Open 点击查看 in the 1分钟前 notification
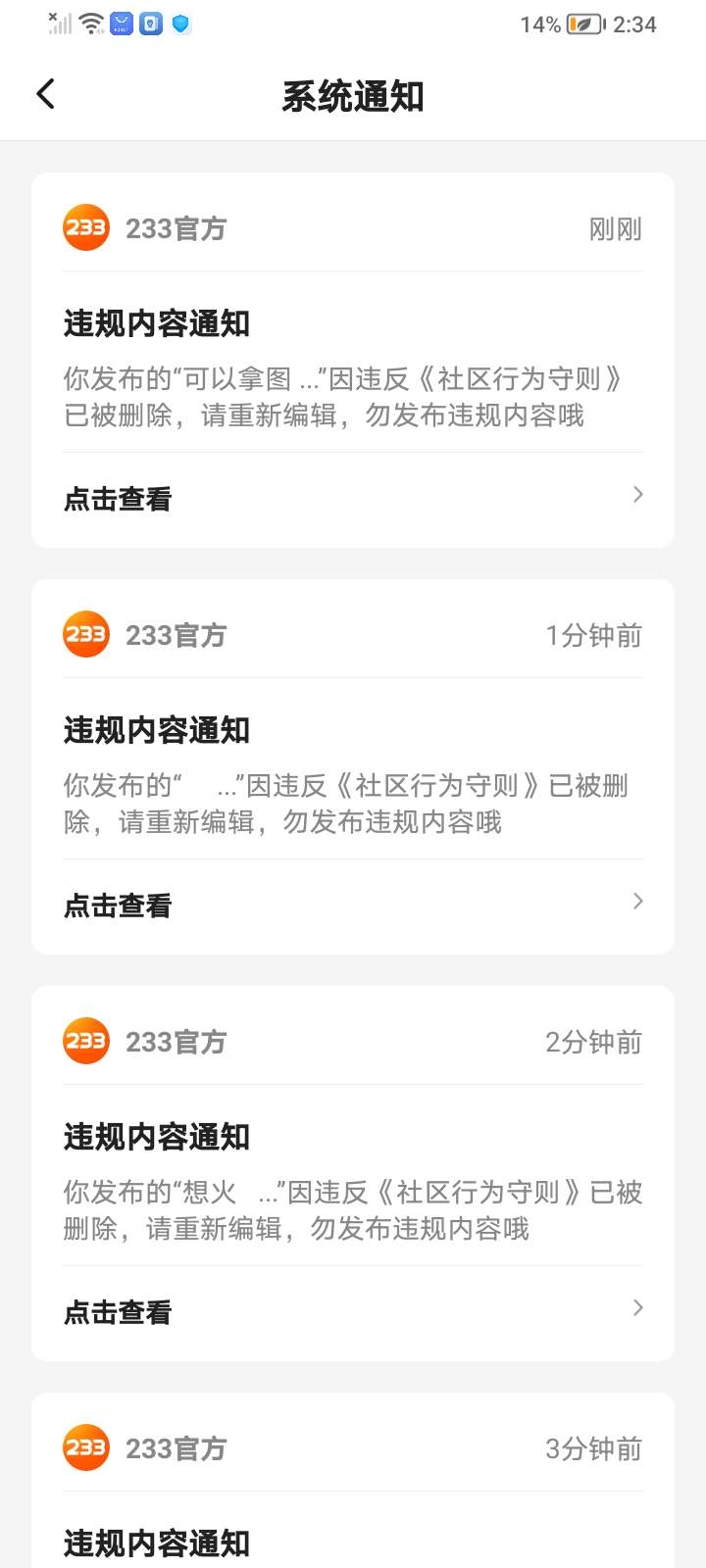 [353, 906]
